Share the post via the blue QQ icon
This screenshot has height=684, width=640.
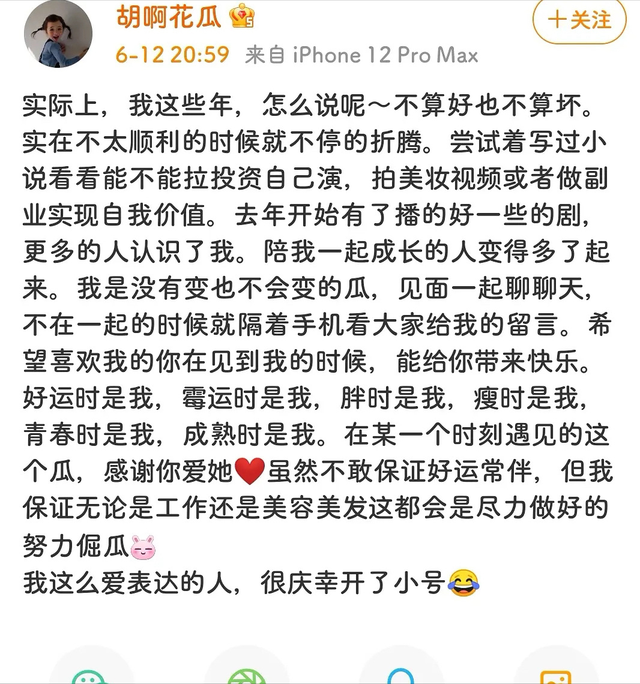[401, 672]
